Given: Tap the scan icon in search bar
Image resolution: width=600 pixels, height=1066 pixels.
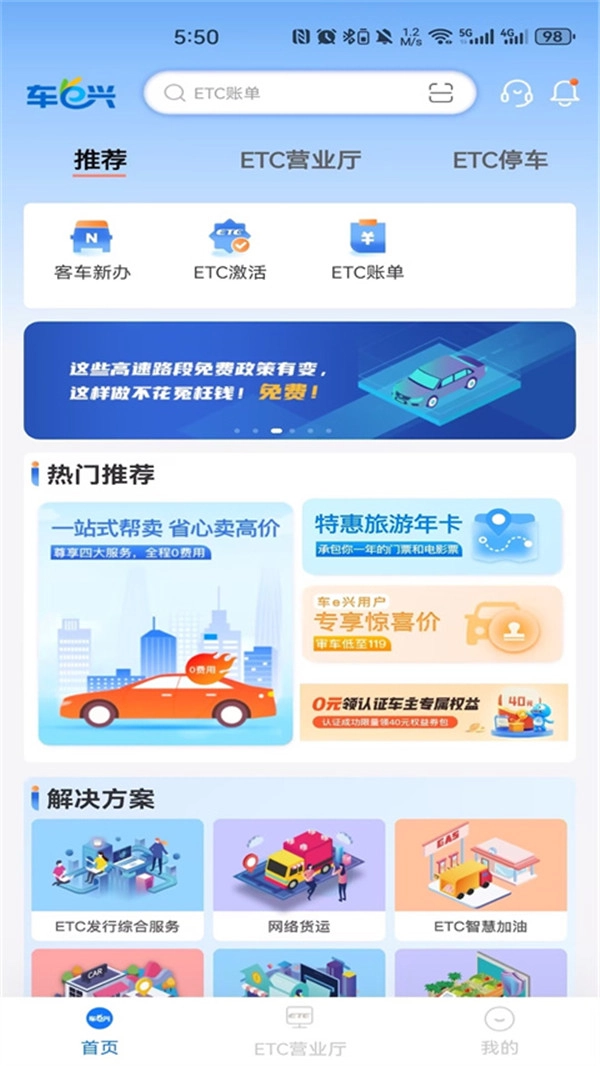Looking at the screenshot, I should (441, 93).
